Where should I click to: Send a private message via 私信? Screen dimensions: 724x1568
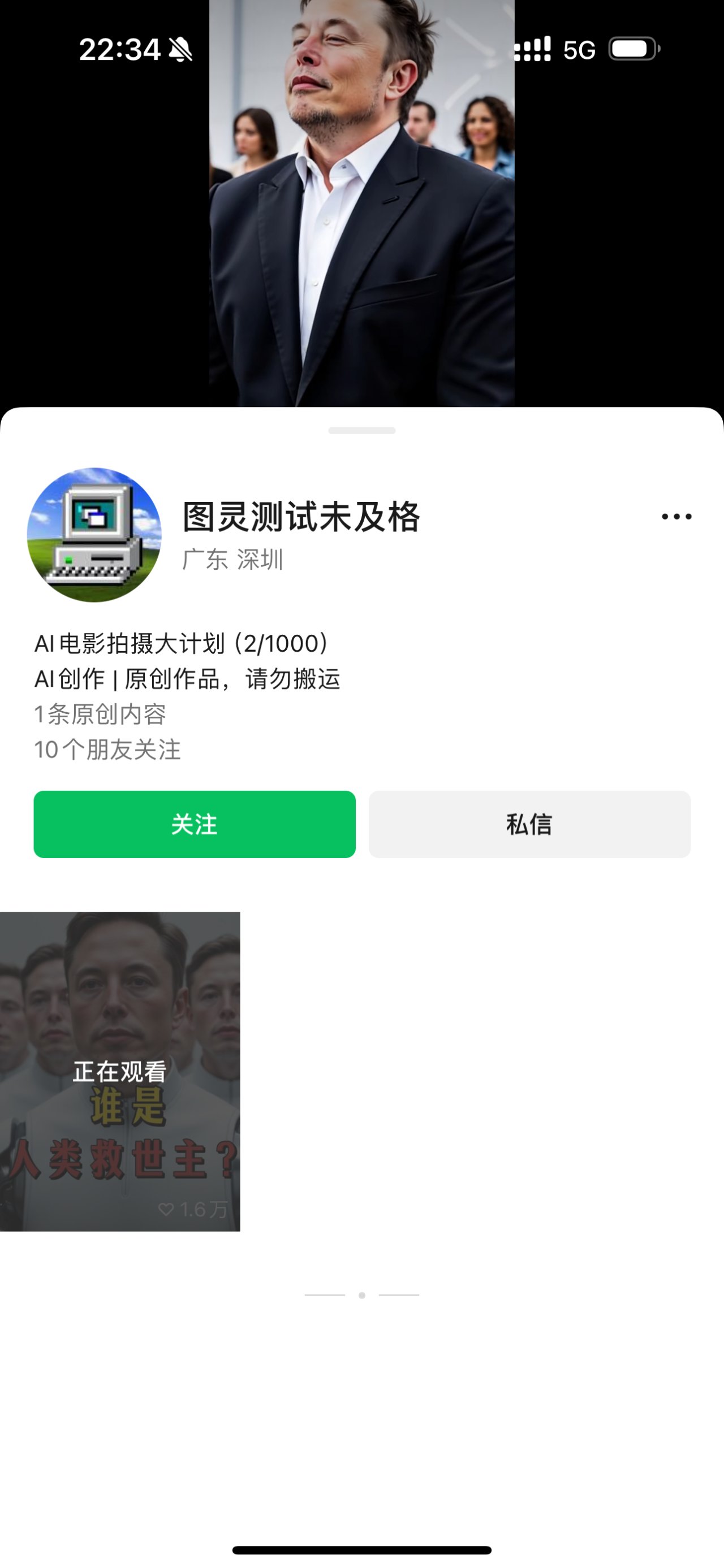click(x=529, y=824)
